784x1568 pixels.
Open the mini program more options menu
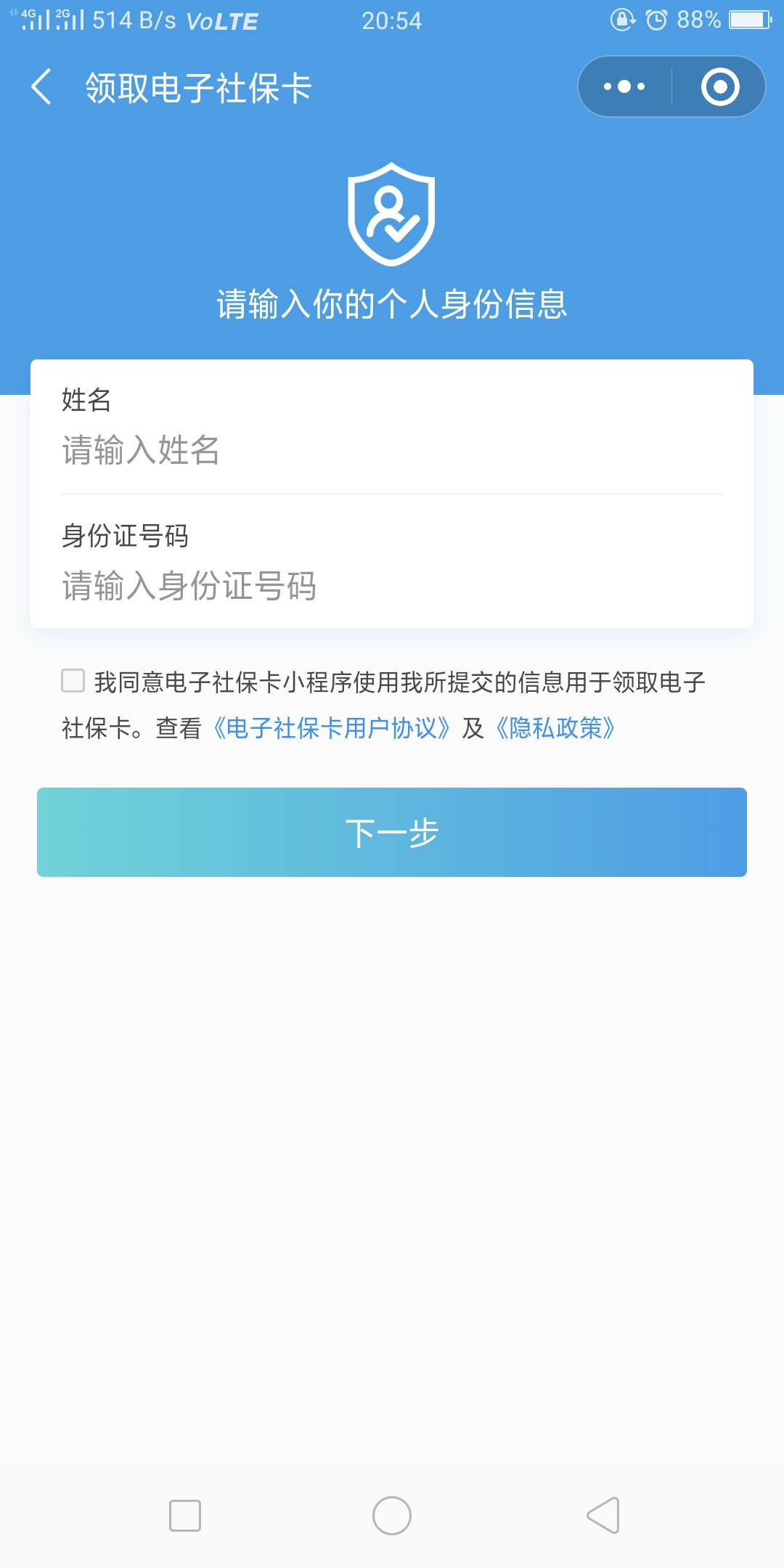[x=624, y=87]
